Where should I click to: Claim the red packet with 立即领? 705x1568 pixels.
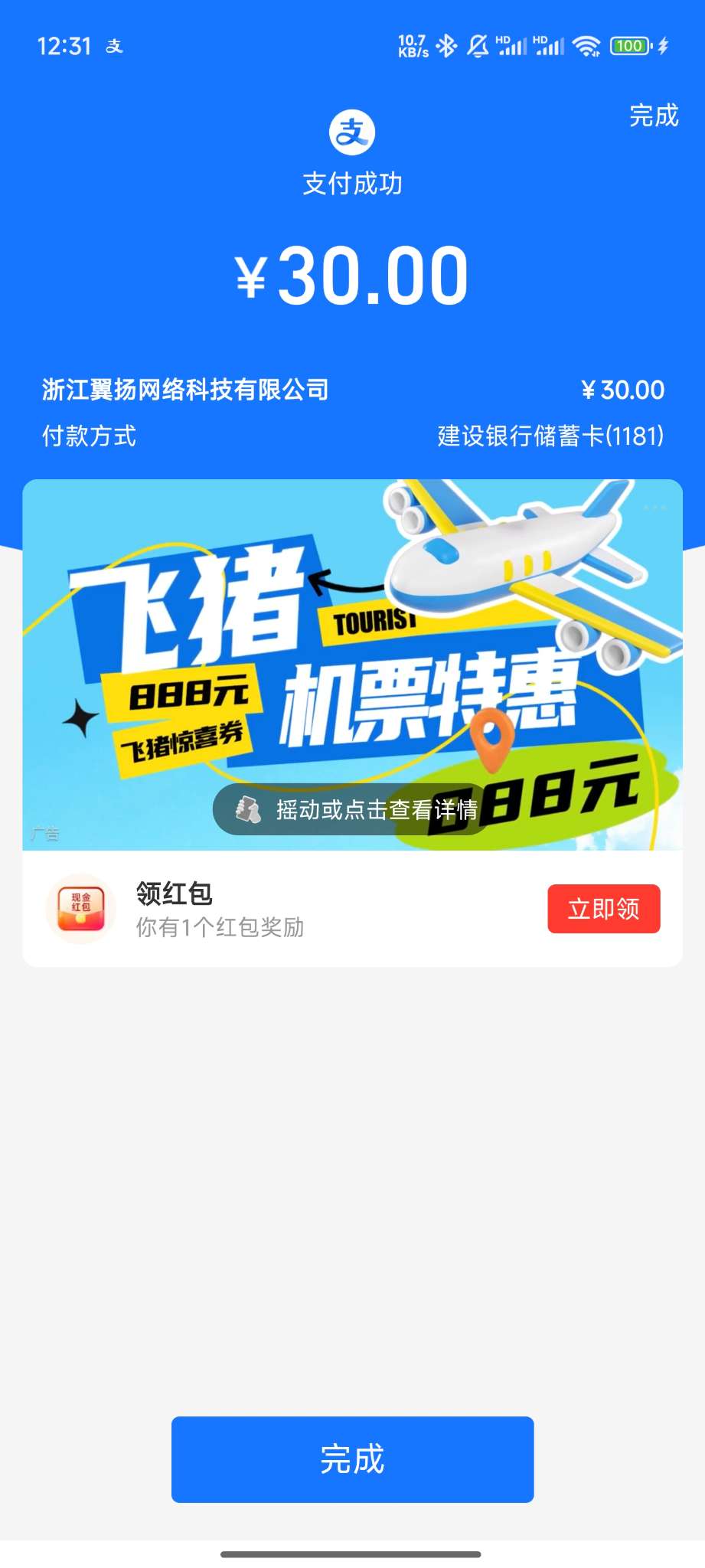click(x=603, y=909)
